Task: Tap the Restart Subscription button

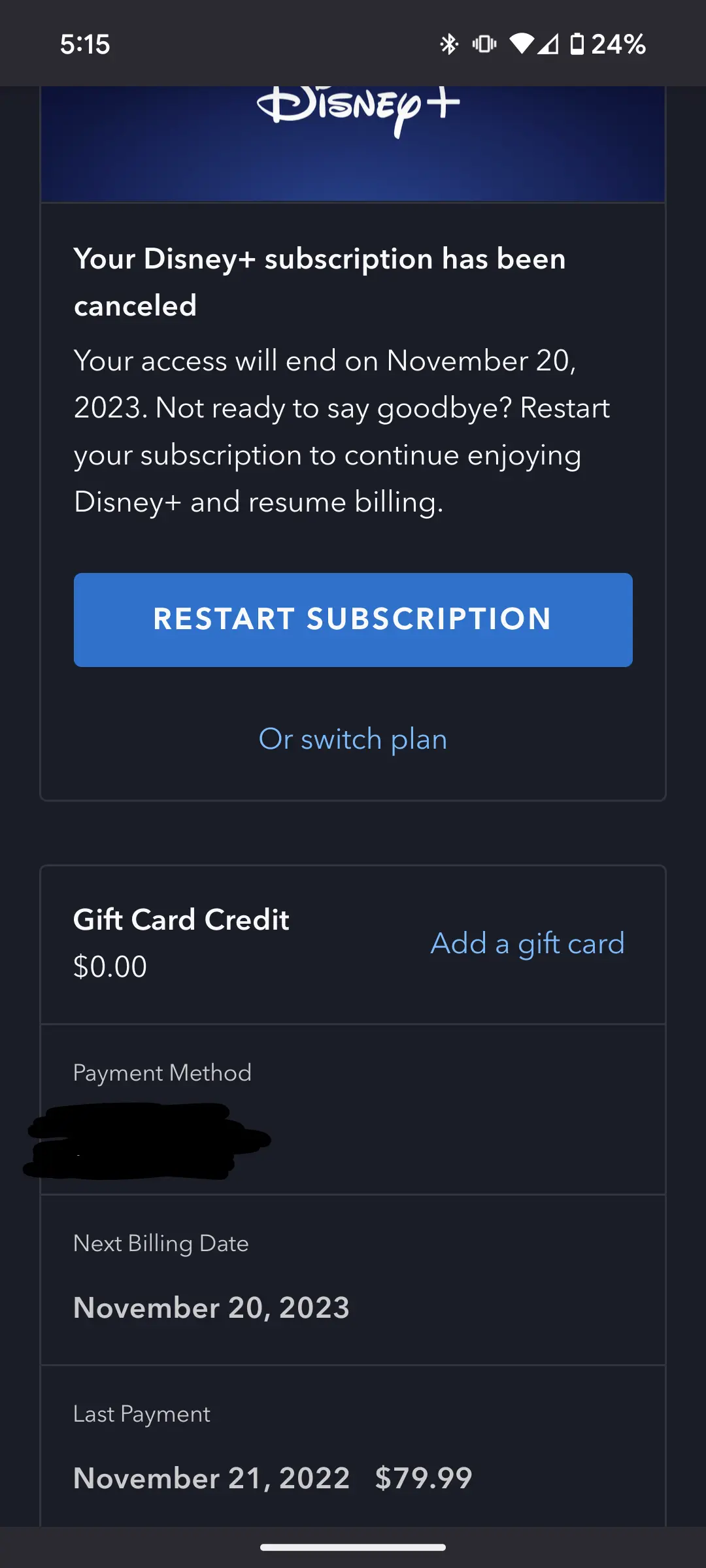Action: click(353, 619)
